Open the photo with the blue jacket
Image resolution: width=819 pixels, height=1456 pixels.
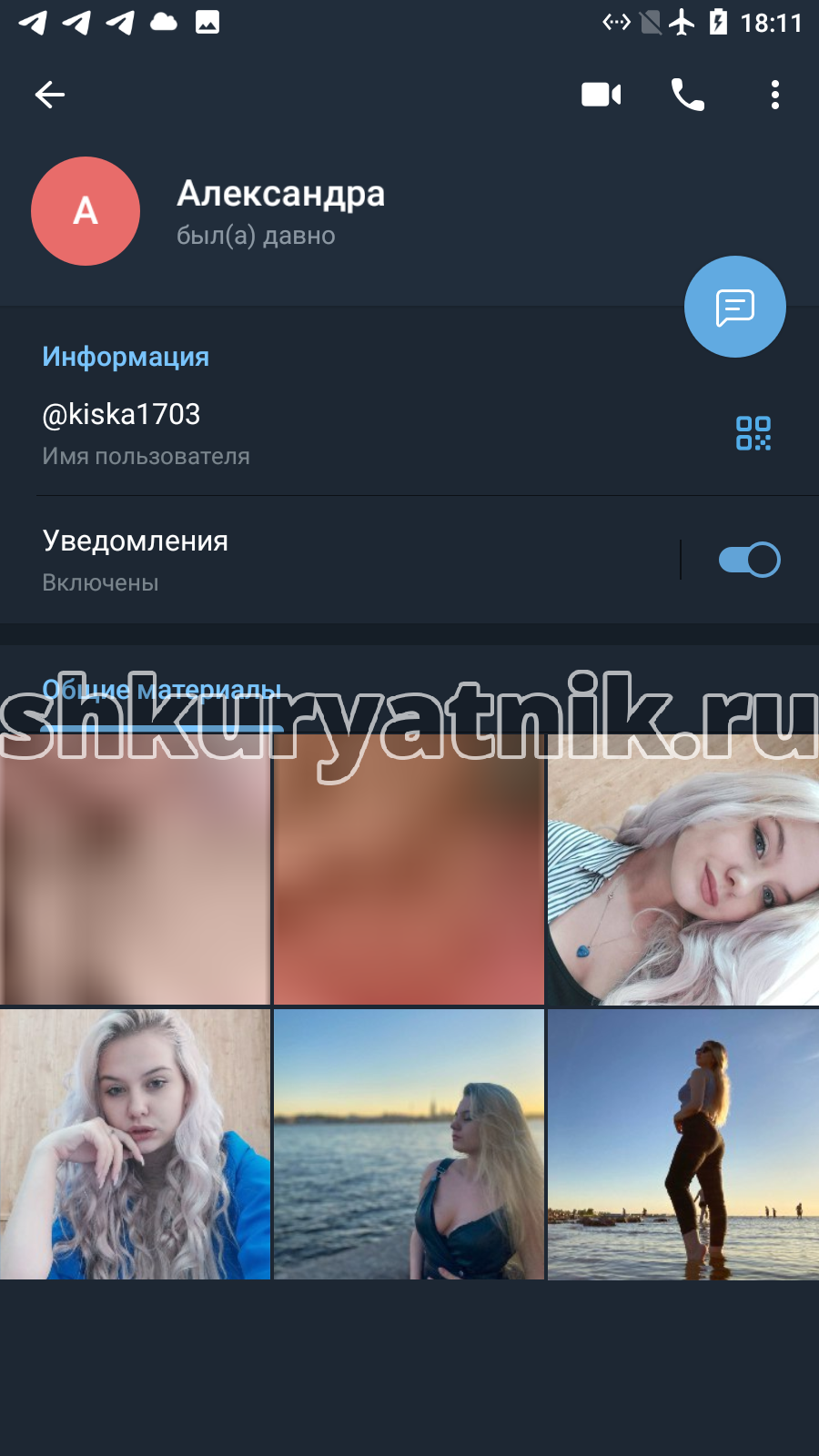(x=135, y=1144)
